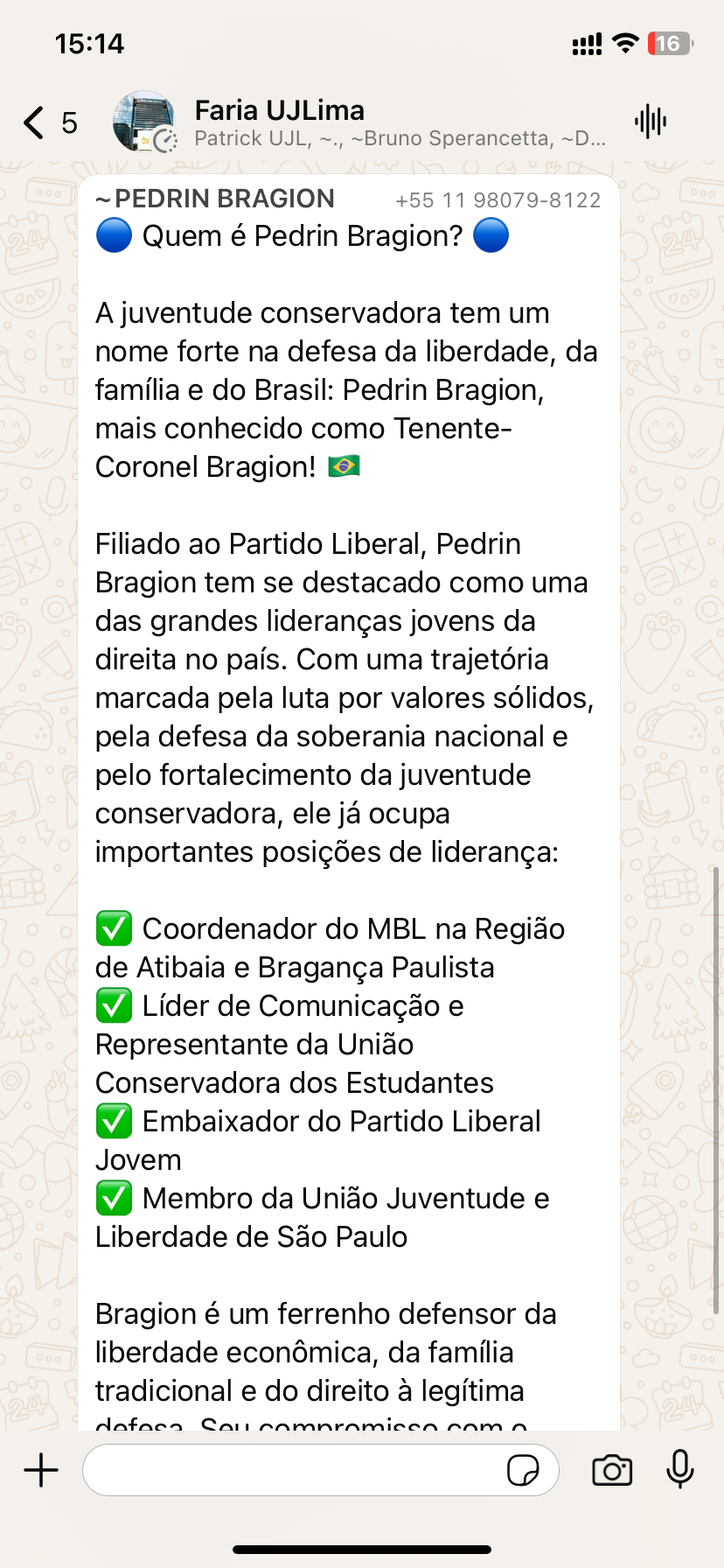The image size is (724, 1568).
Task: Record a voice message with the microphone
Action: (679, 1470)
